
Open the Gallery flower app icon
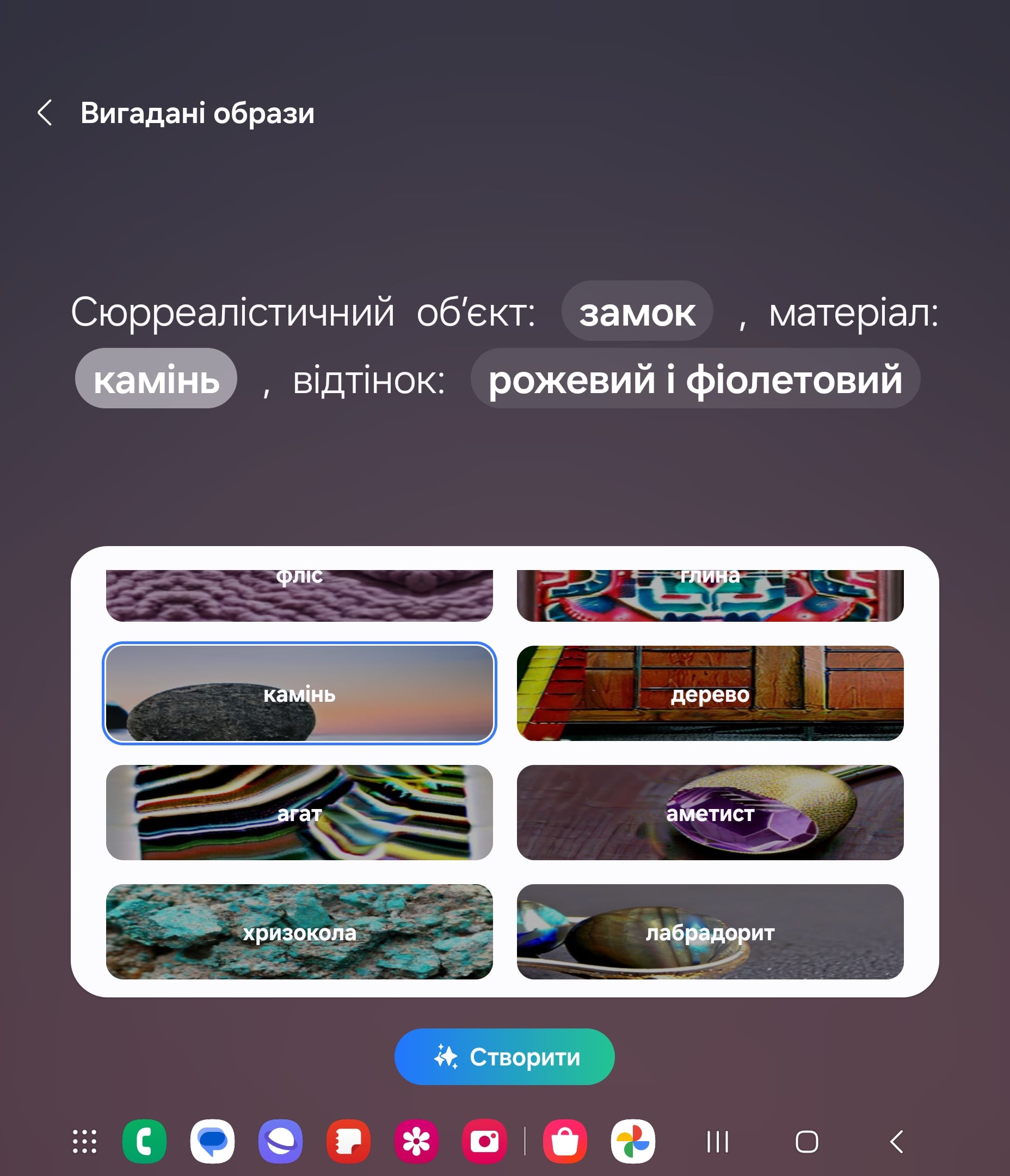[x=416, y=1141]
